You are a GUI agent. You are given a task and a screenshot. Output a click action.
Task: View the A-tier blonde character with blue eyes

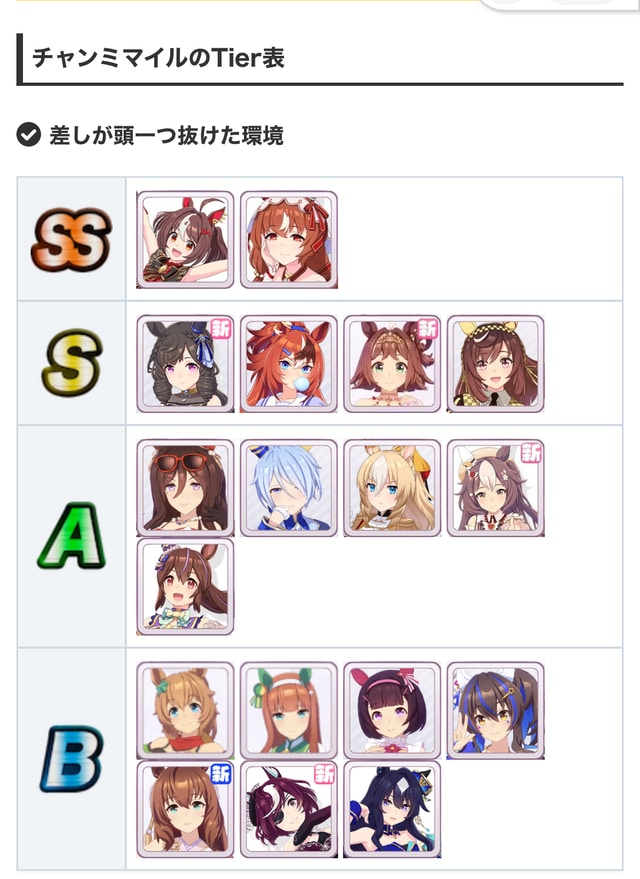(x=392, y=488)
